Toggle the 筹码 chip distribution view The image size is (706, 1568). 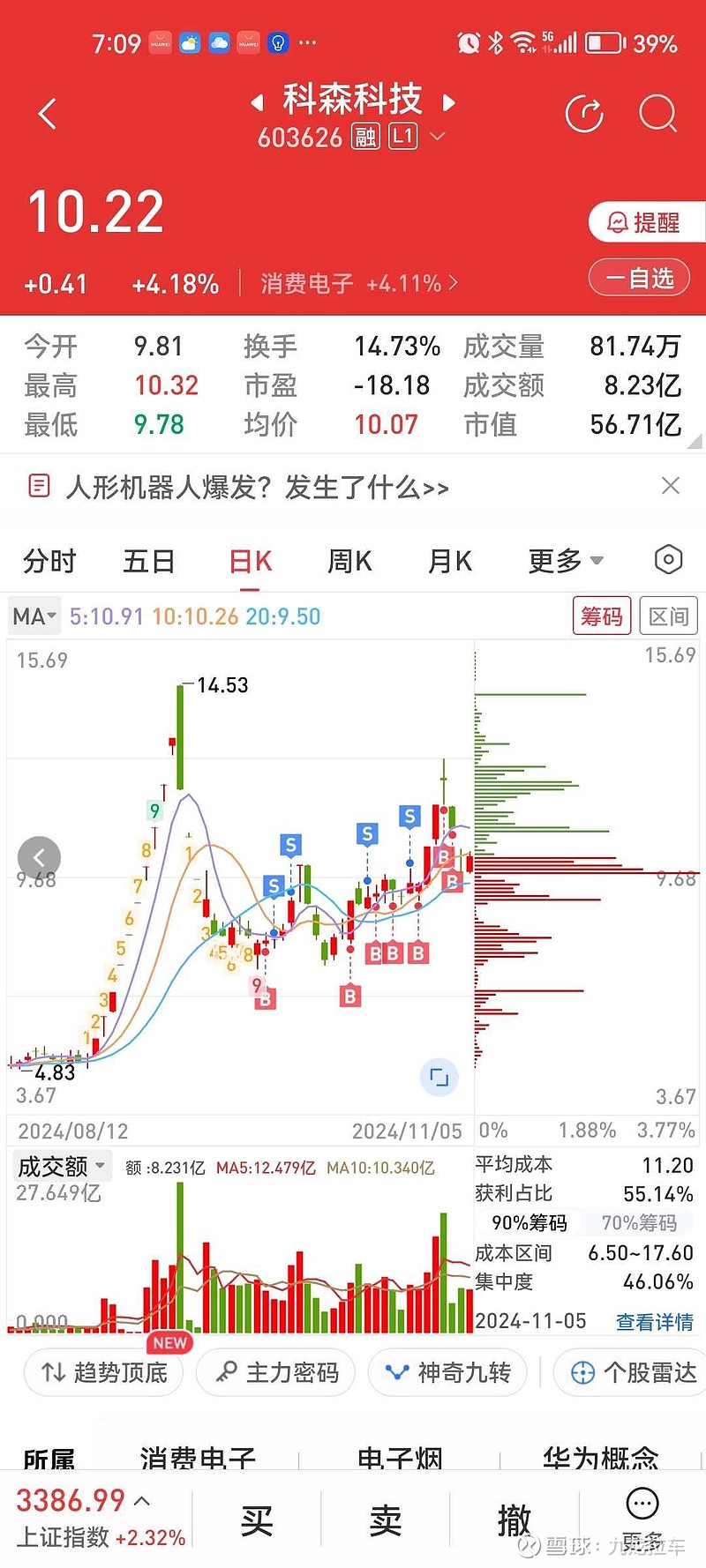(x=601, y=616)
